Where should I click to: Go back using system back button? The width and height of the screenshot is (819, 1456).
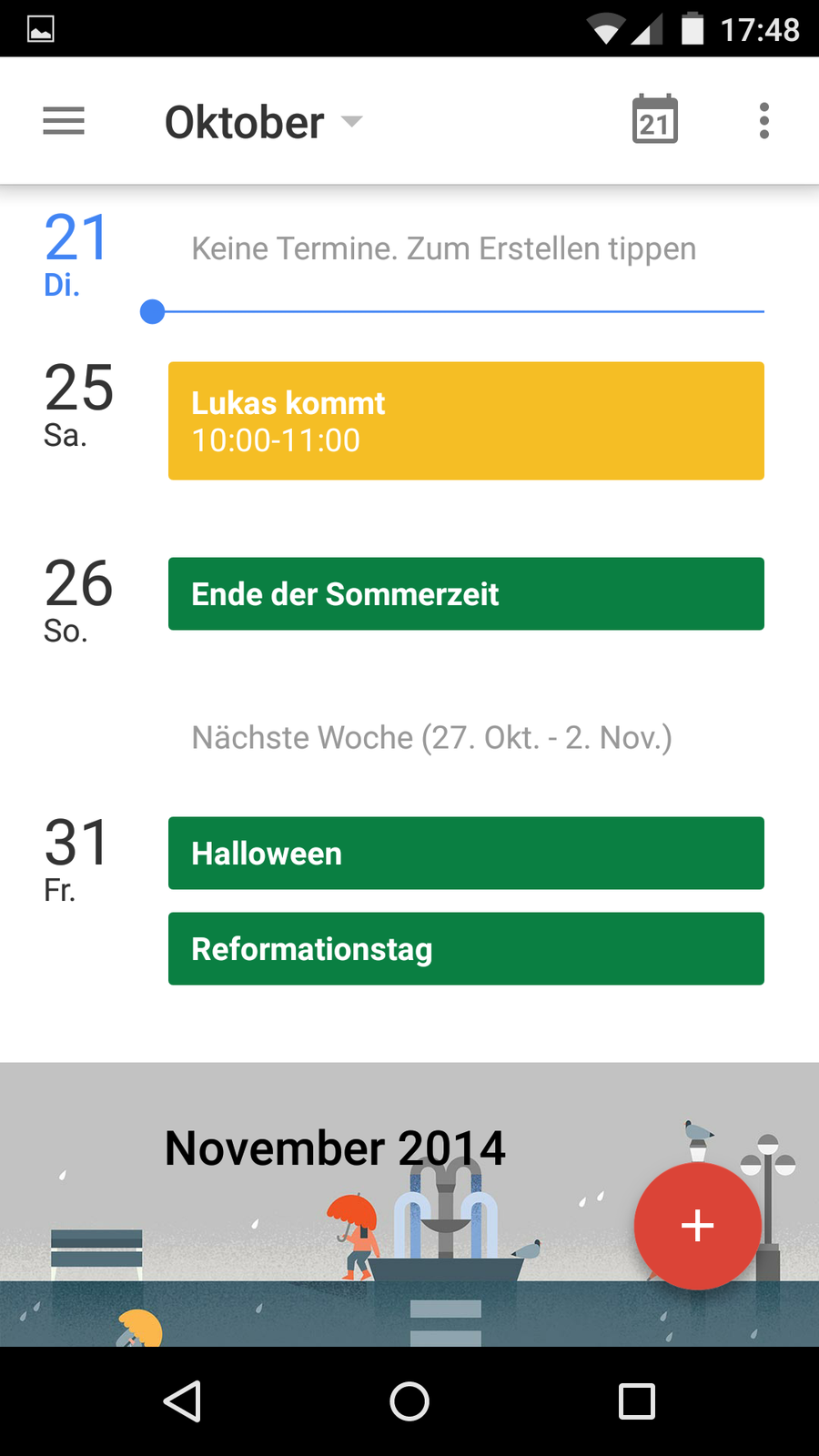click(x=182, y=1401)
